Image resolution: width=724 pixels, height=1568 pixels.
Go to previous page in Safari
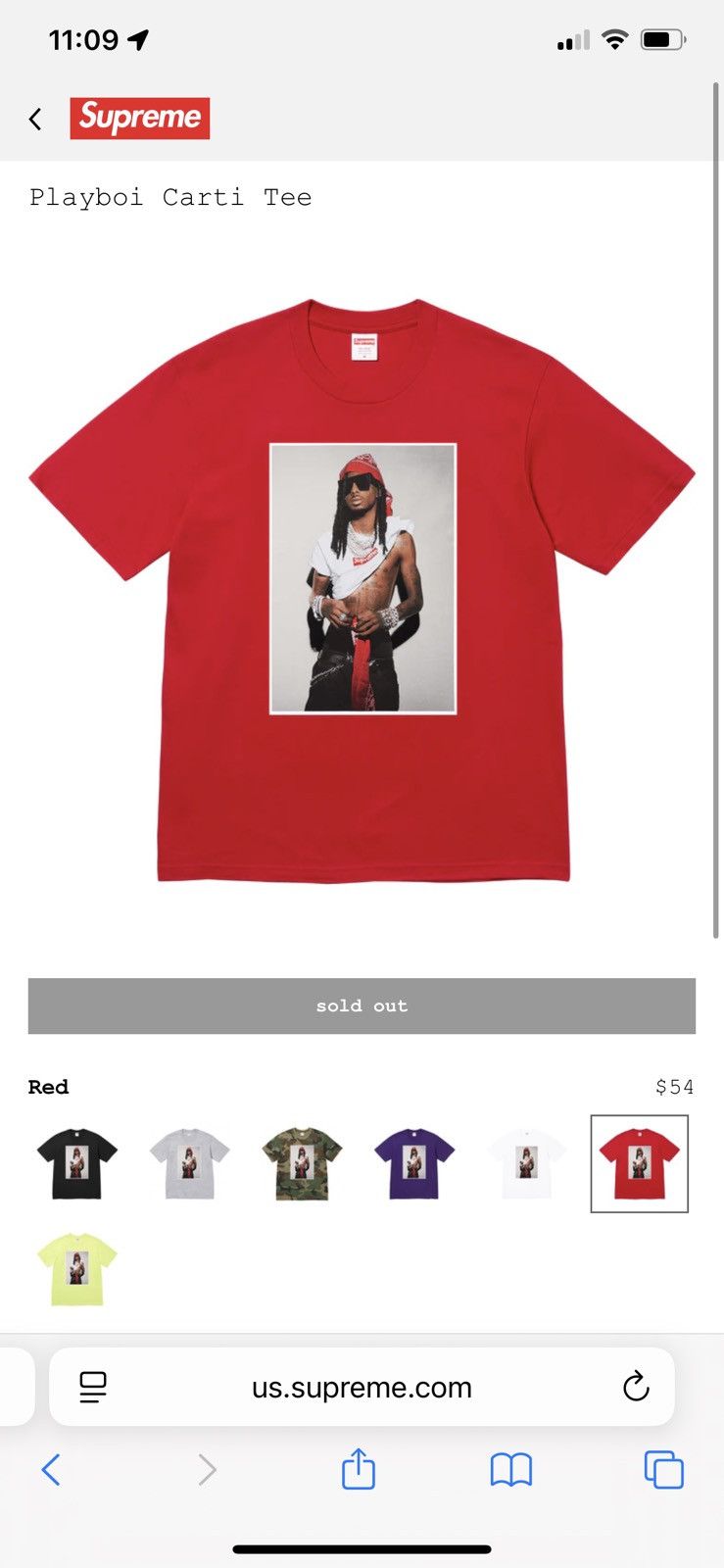51,1470
